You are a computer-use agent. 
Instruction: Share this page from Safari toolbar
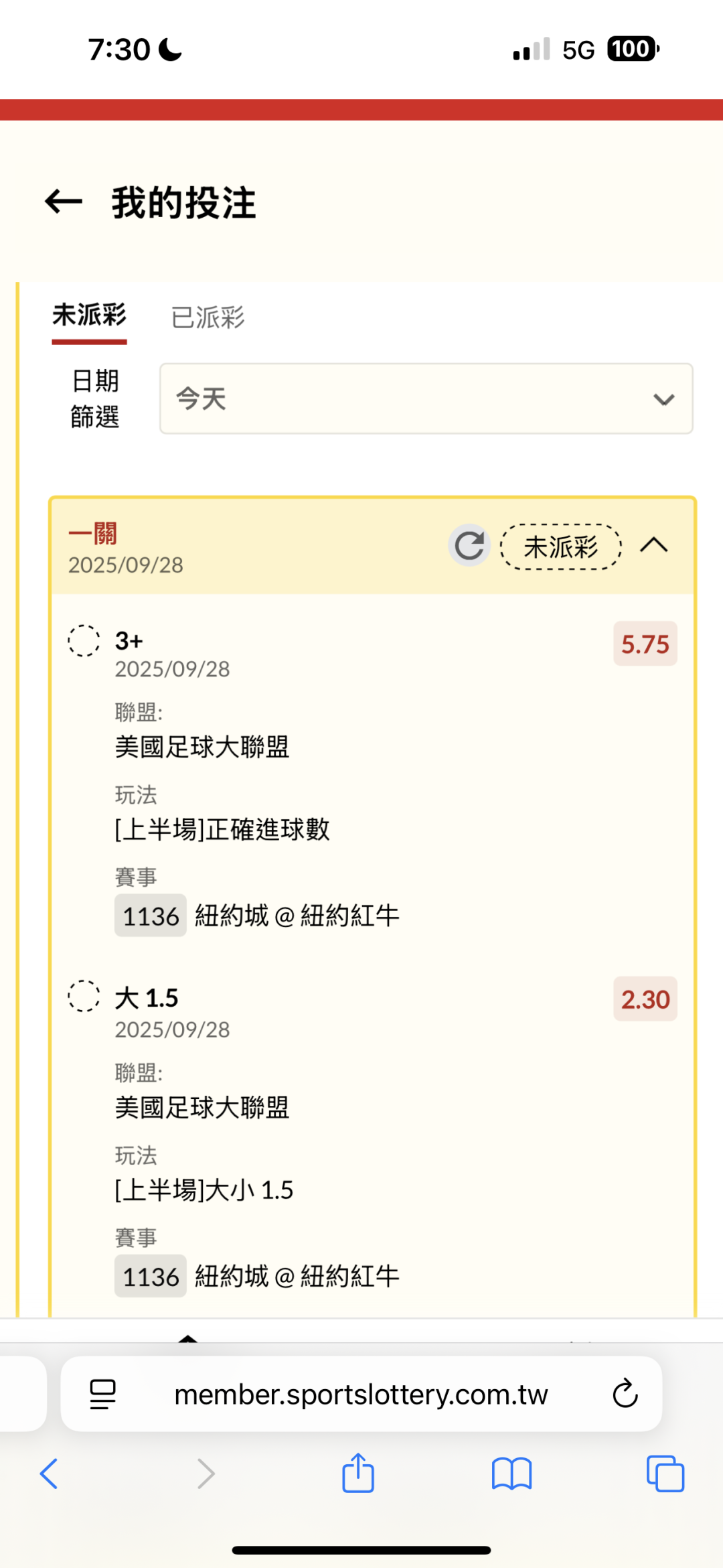coord(358,1473)
